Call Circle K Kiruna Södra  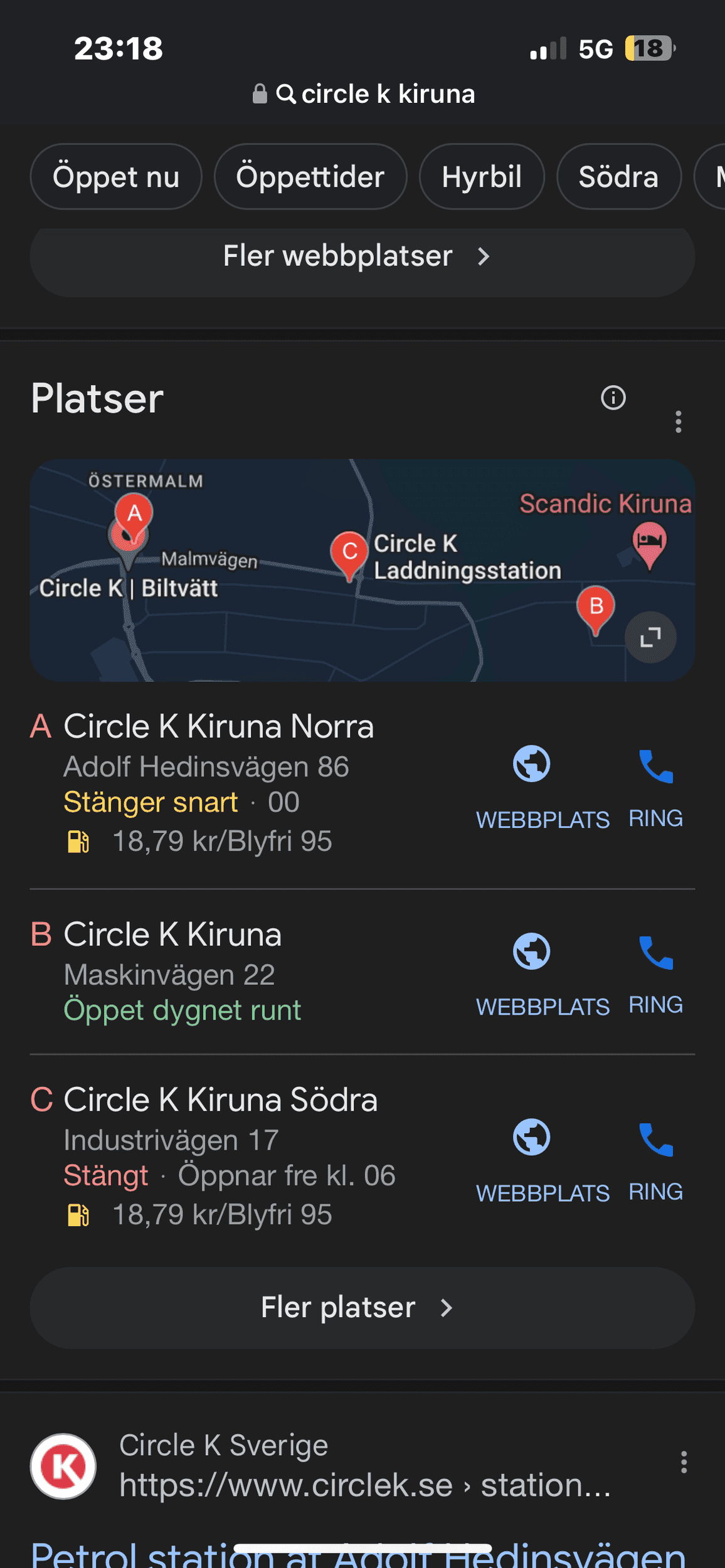pyautogui.click(x=655, y=1157)
